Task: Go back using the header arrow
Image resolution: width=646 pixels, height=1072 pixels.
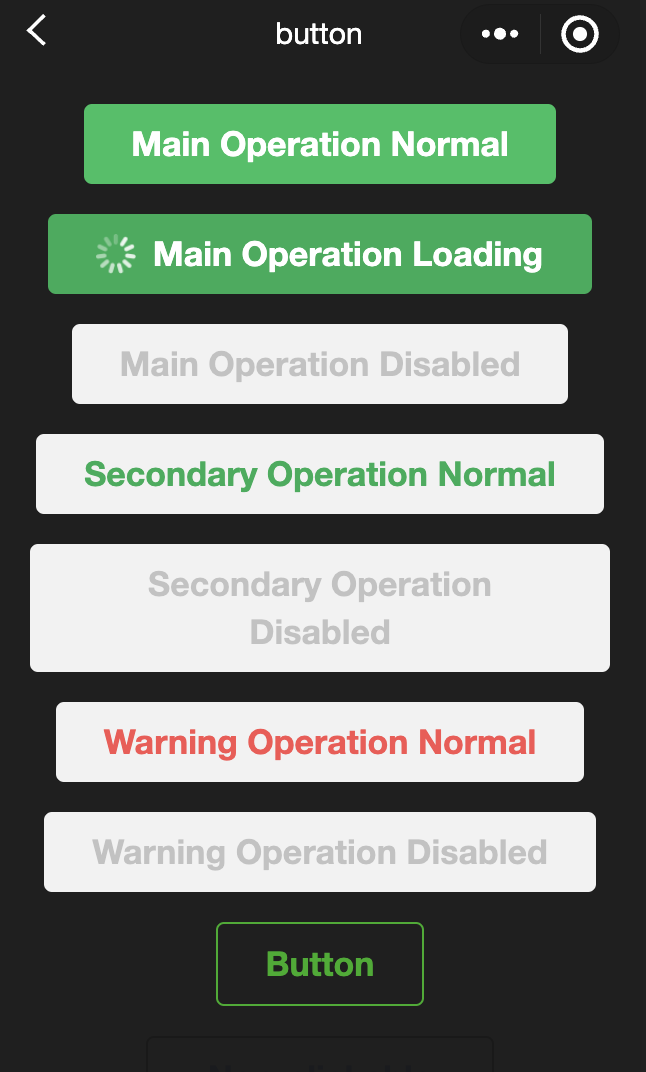Action: [36, 31]
